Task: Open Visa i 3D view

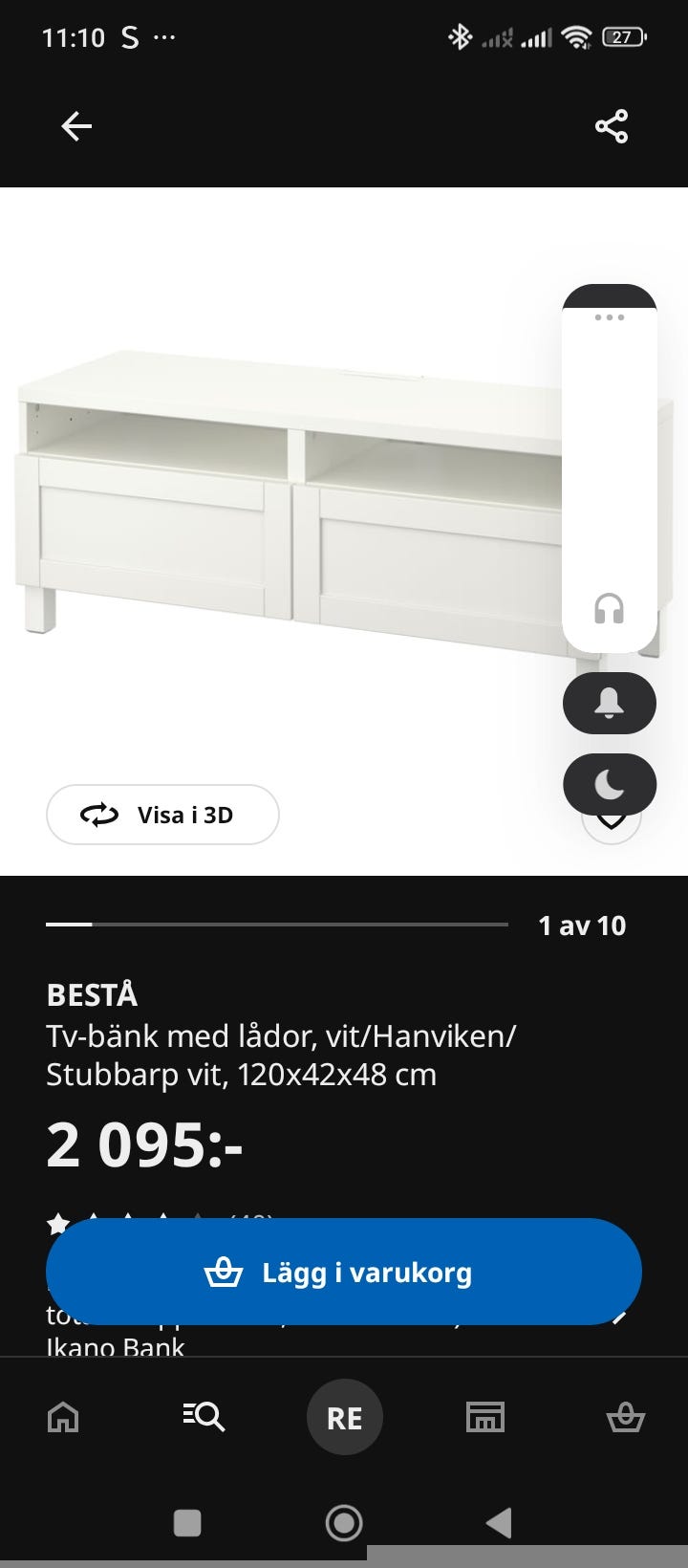Action: coord(161,815)
